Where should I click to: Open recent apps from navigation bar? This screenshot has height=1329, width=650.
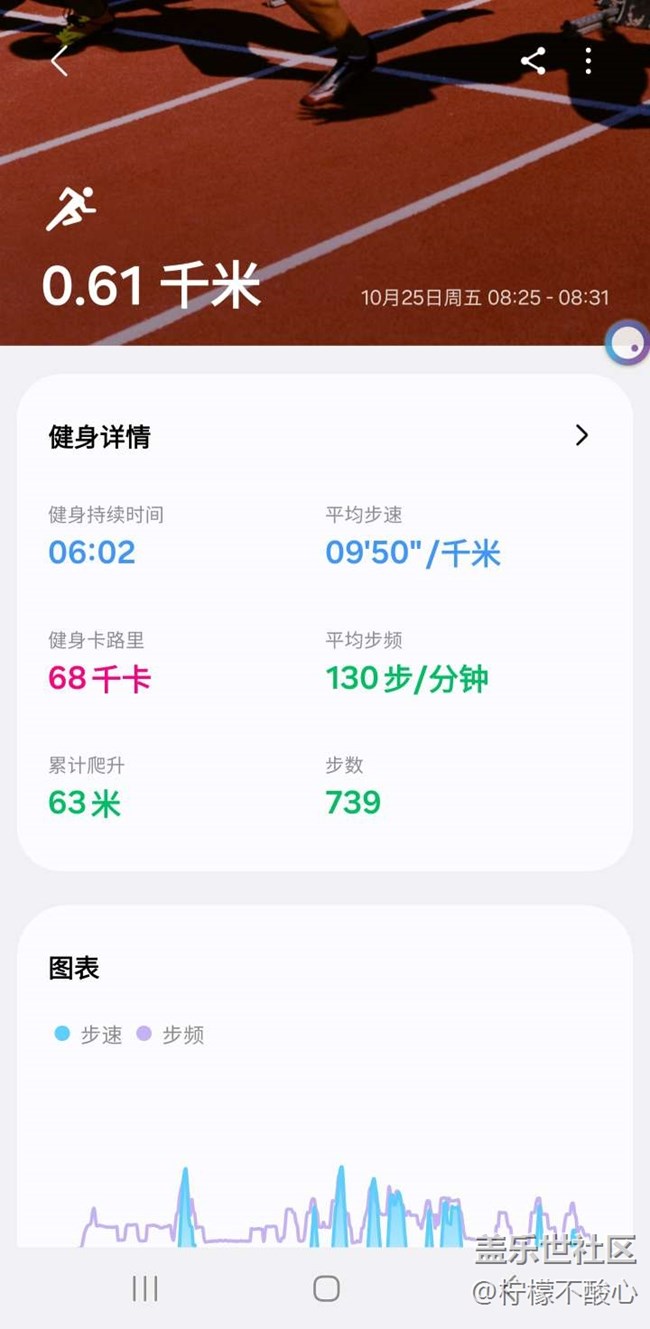coord(145,1288)
